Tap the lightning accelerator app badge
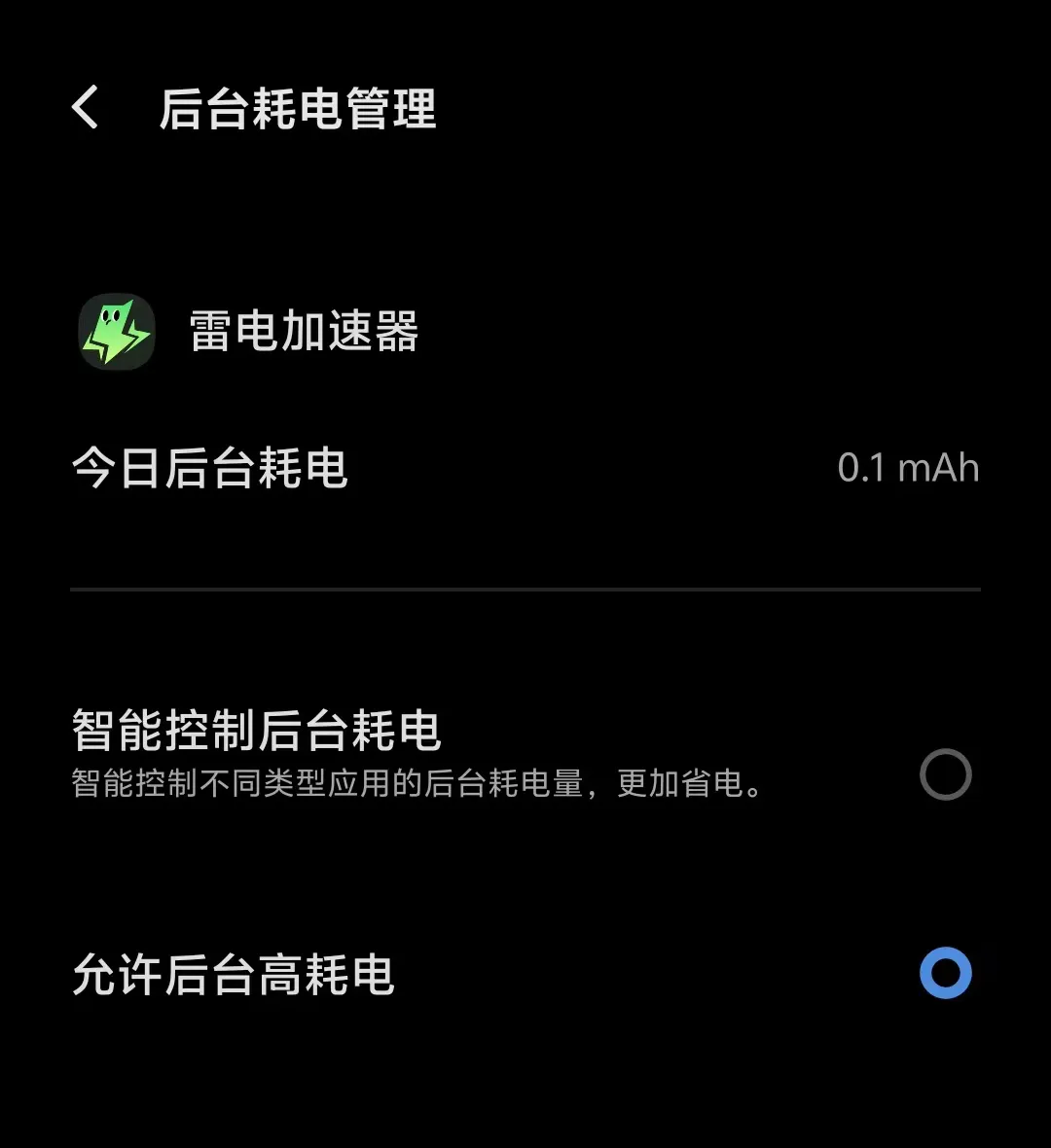Viewport: 1051px width, 1148px height. pos(115,332)
